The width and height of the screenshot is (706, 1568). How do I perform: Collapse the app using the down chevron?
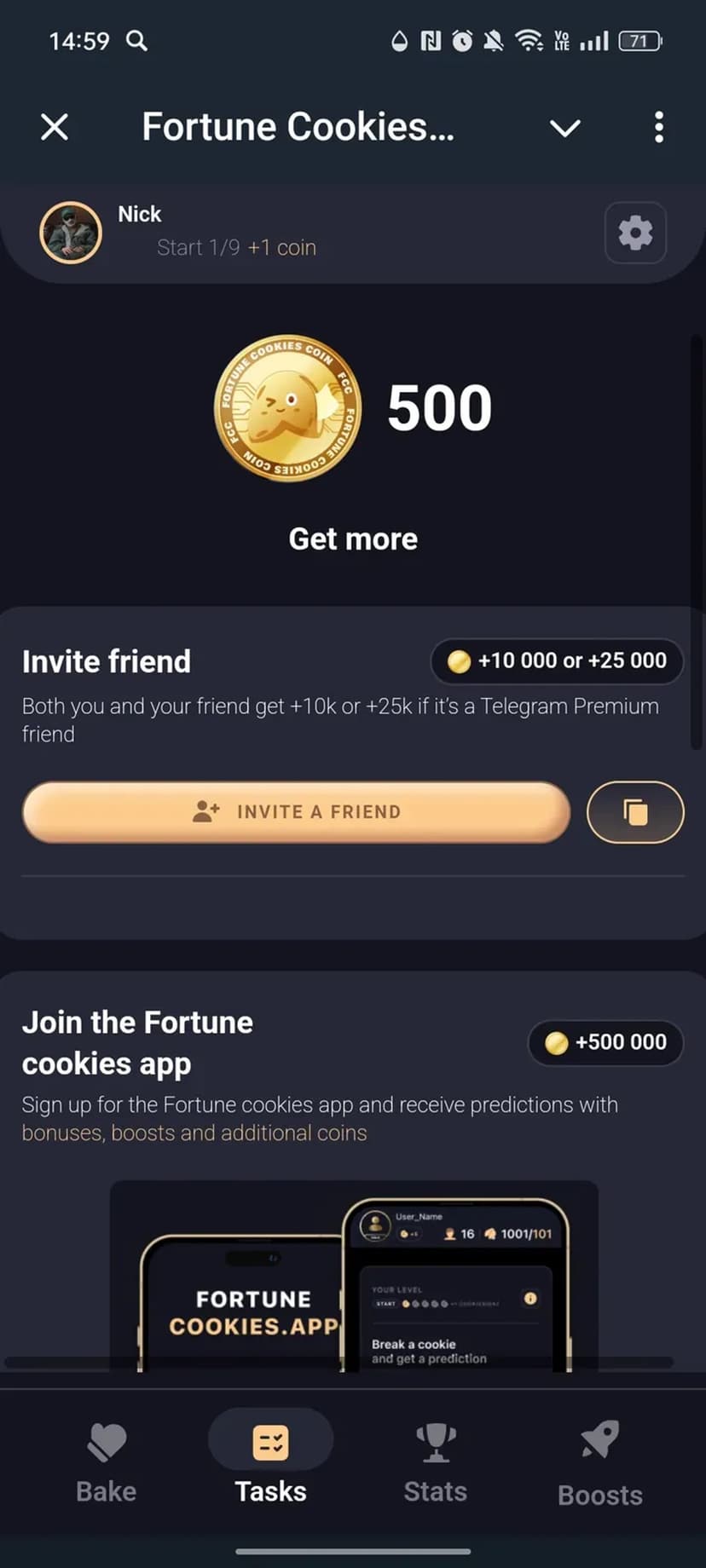tap(564, 128)
